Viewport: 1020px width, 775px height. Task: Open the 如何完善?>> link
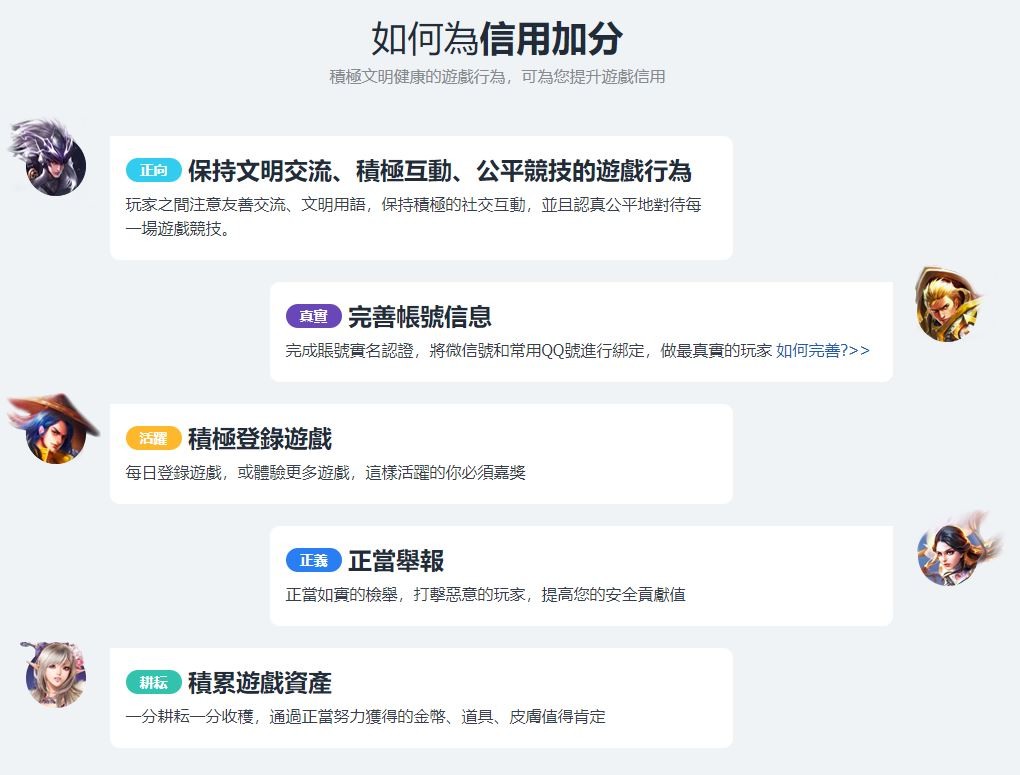(x=822, y=351)
